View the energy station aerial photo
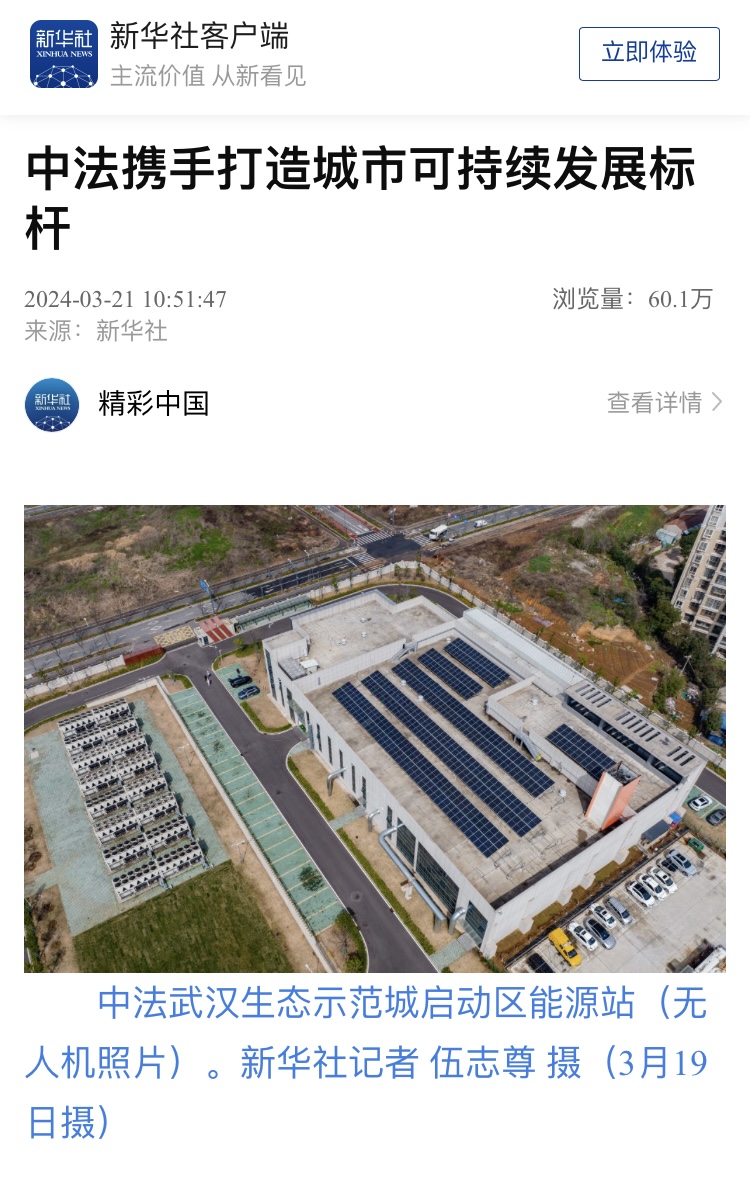Image resolution: width=750 pixels, height=1180 pixels. (375, 738)
